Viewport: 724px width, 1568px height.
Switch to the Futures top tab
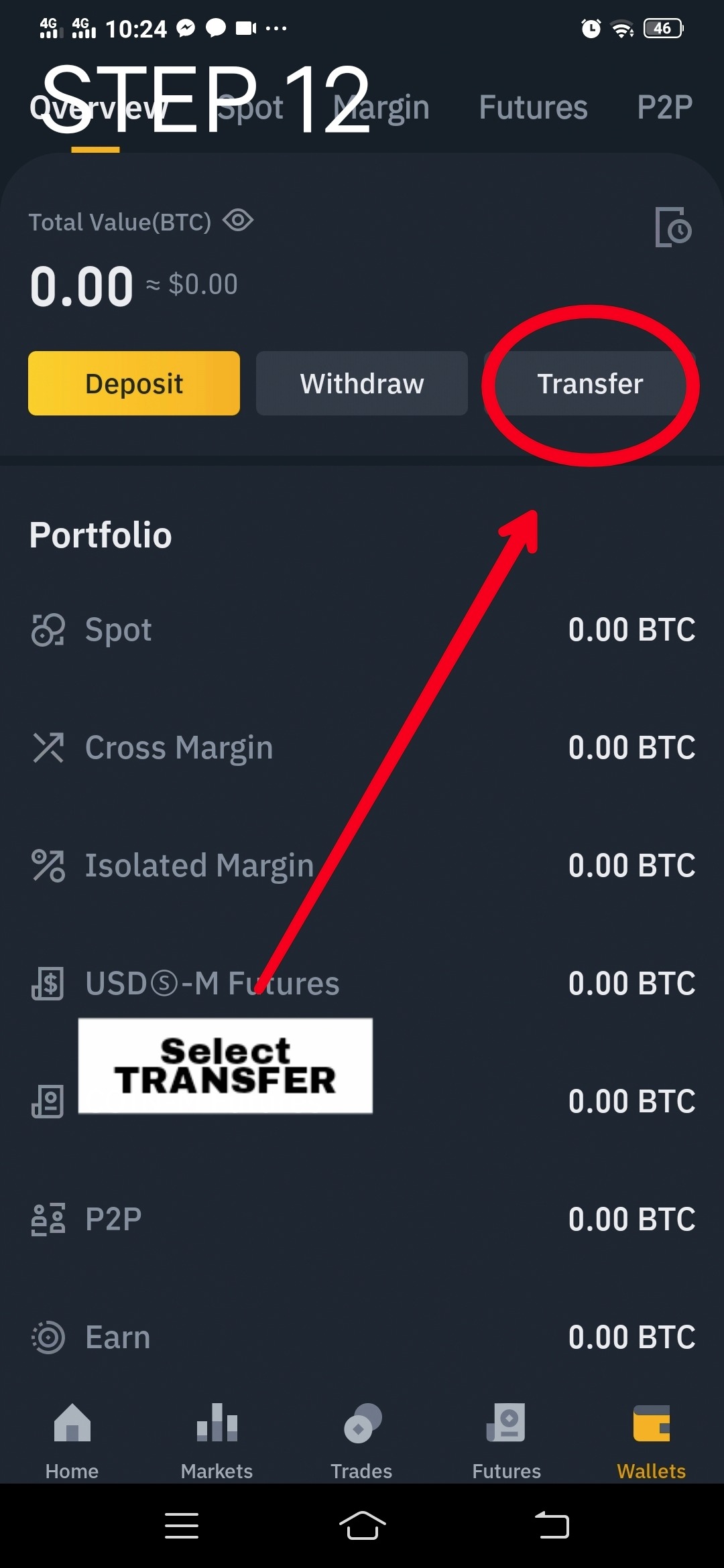tap(533, 107)
